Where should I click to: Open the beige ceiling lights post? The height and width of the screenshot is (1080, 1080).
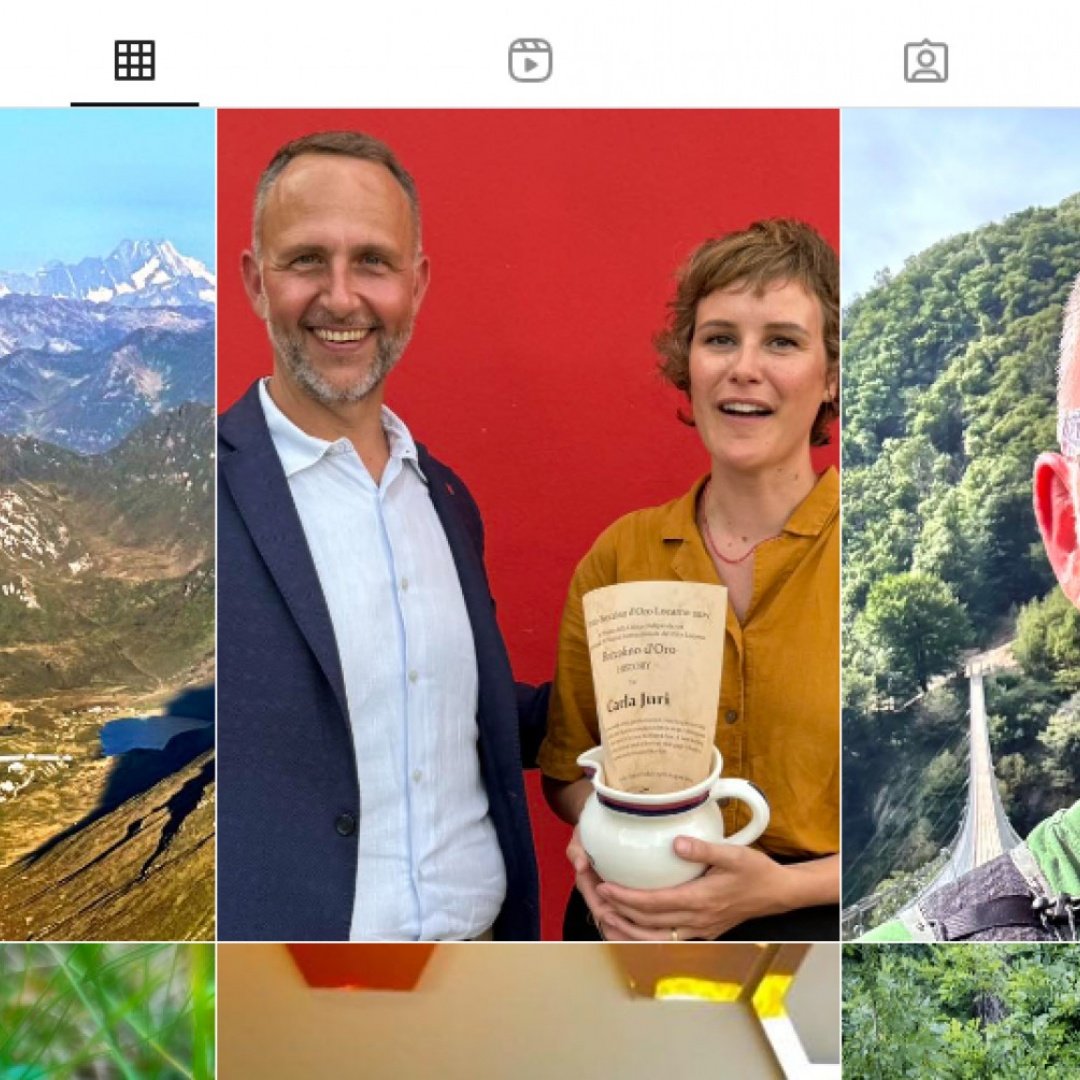[528, 1012]
